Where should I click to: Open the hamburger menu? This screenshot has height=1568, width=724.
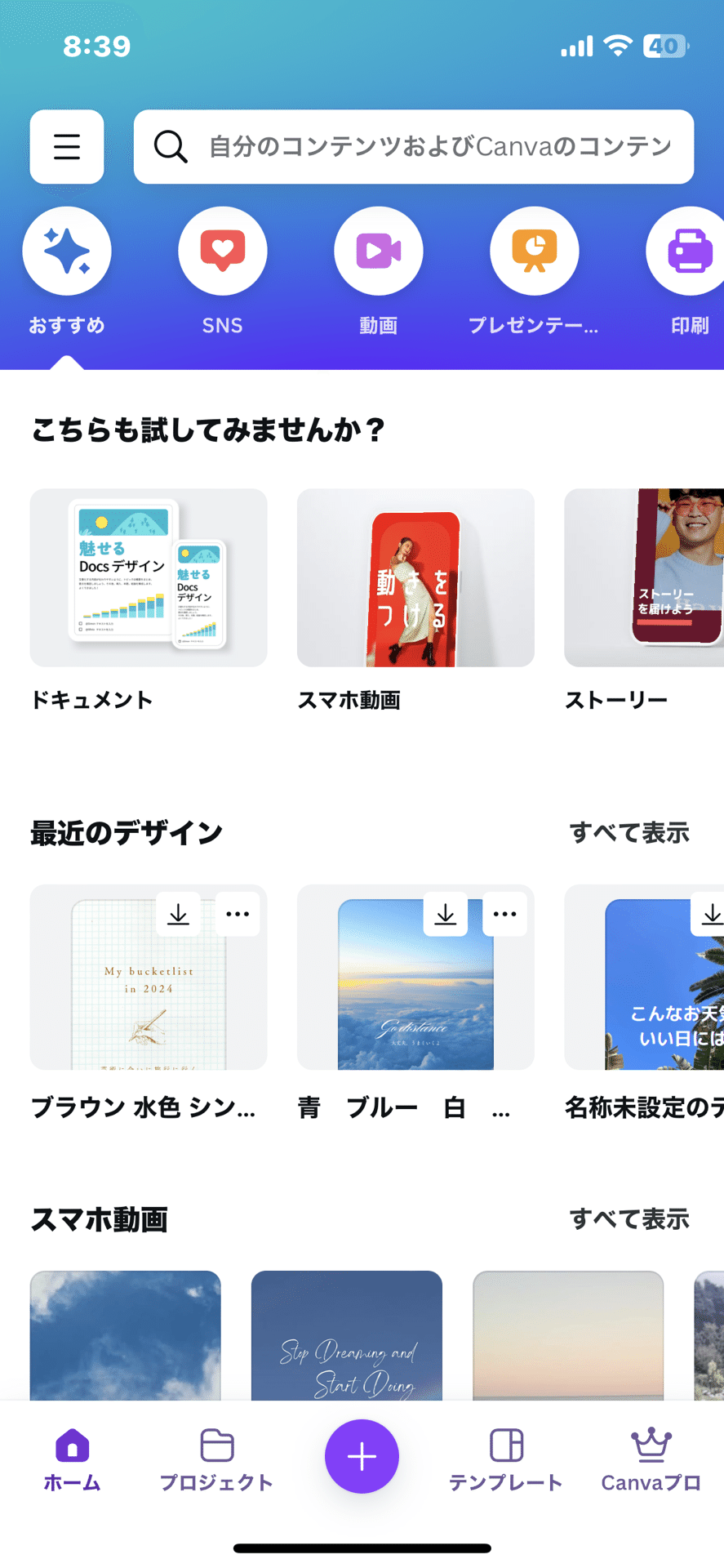(67, 147)
